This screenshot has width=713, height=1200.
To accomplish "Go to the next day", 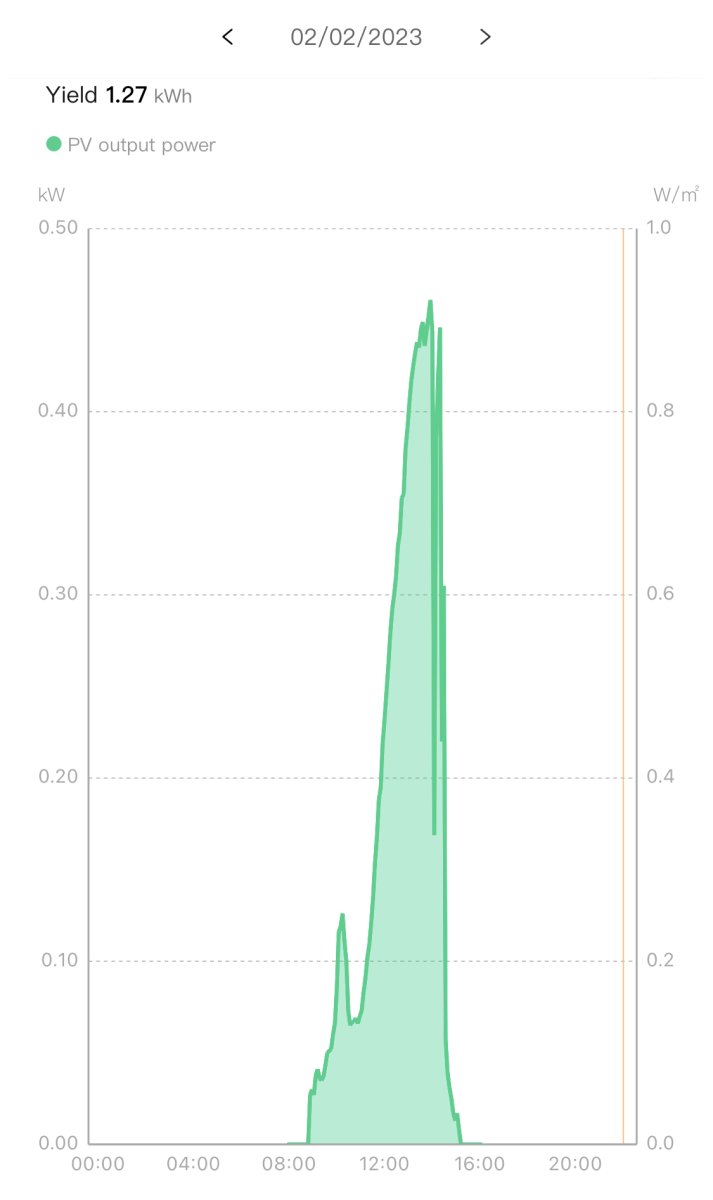I will coord(485,37).
